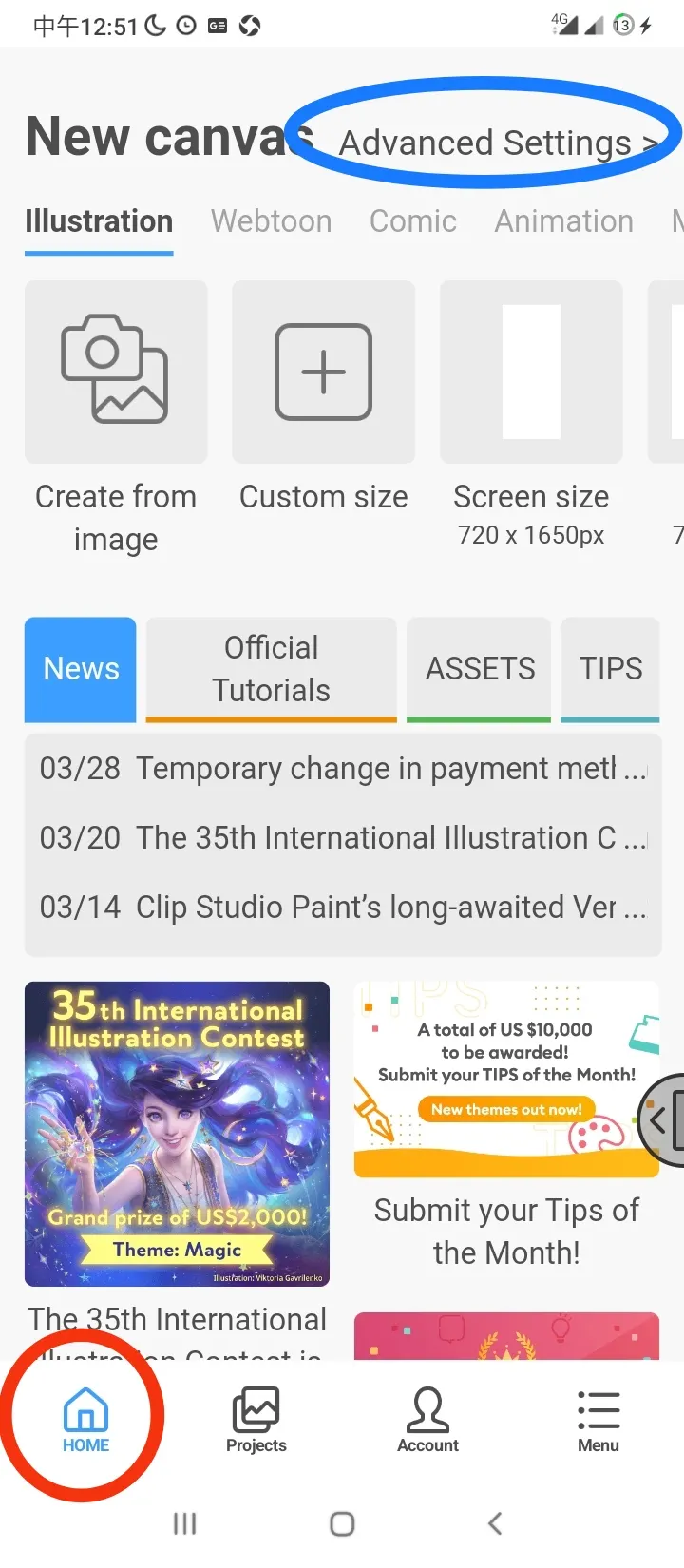Switch to the ASSETS tab
This screenshot has height=1568, width=684.
[478, 668]
